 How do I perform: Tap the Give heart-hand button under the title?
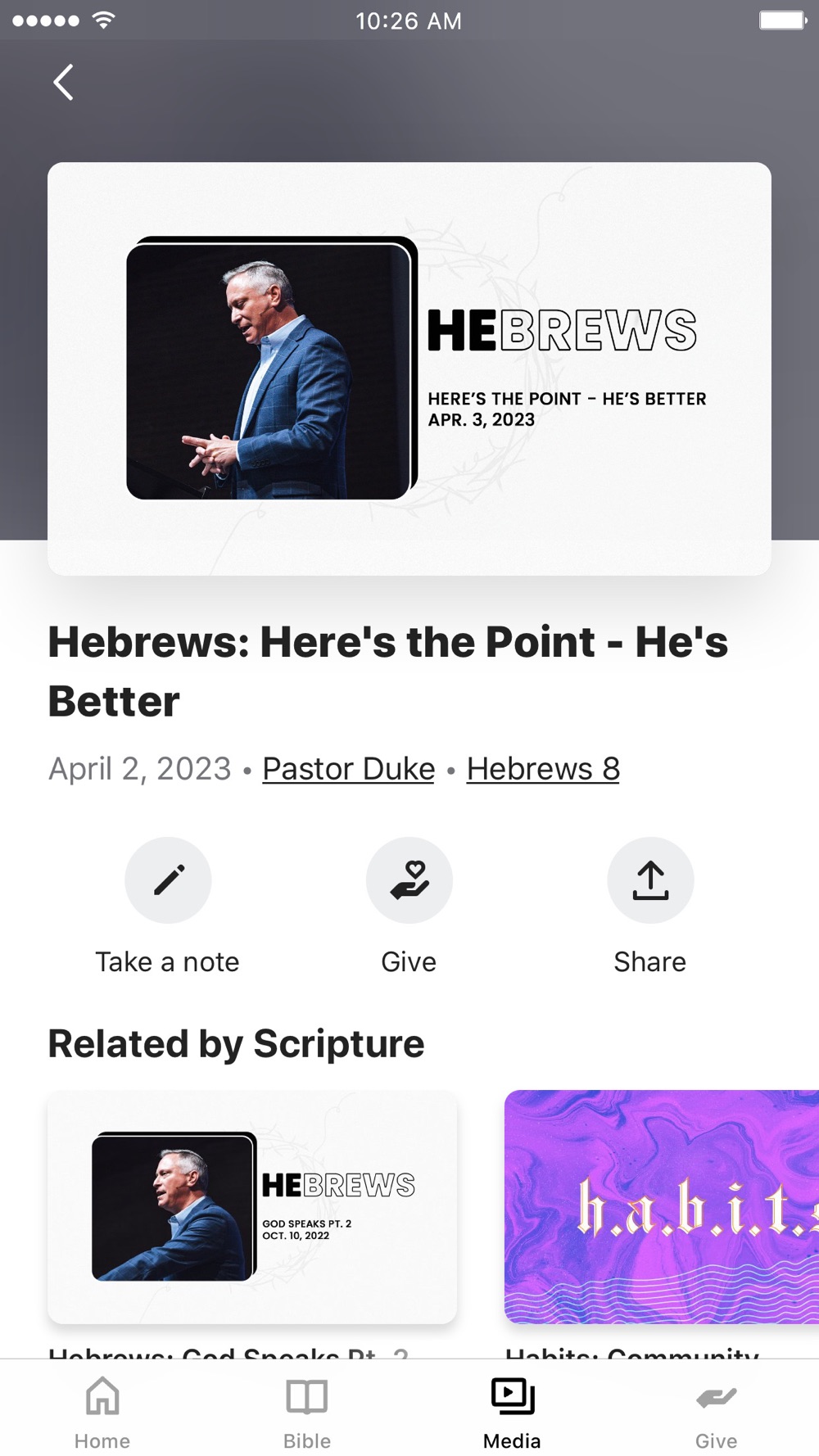click(x=409, y=880)
